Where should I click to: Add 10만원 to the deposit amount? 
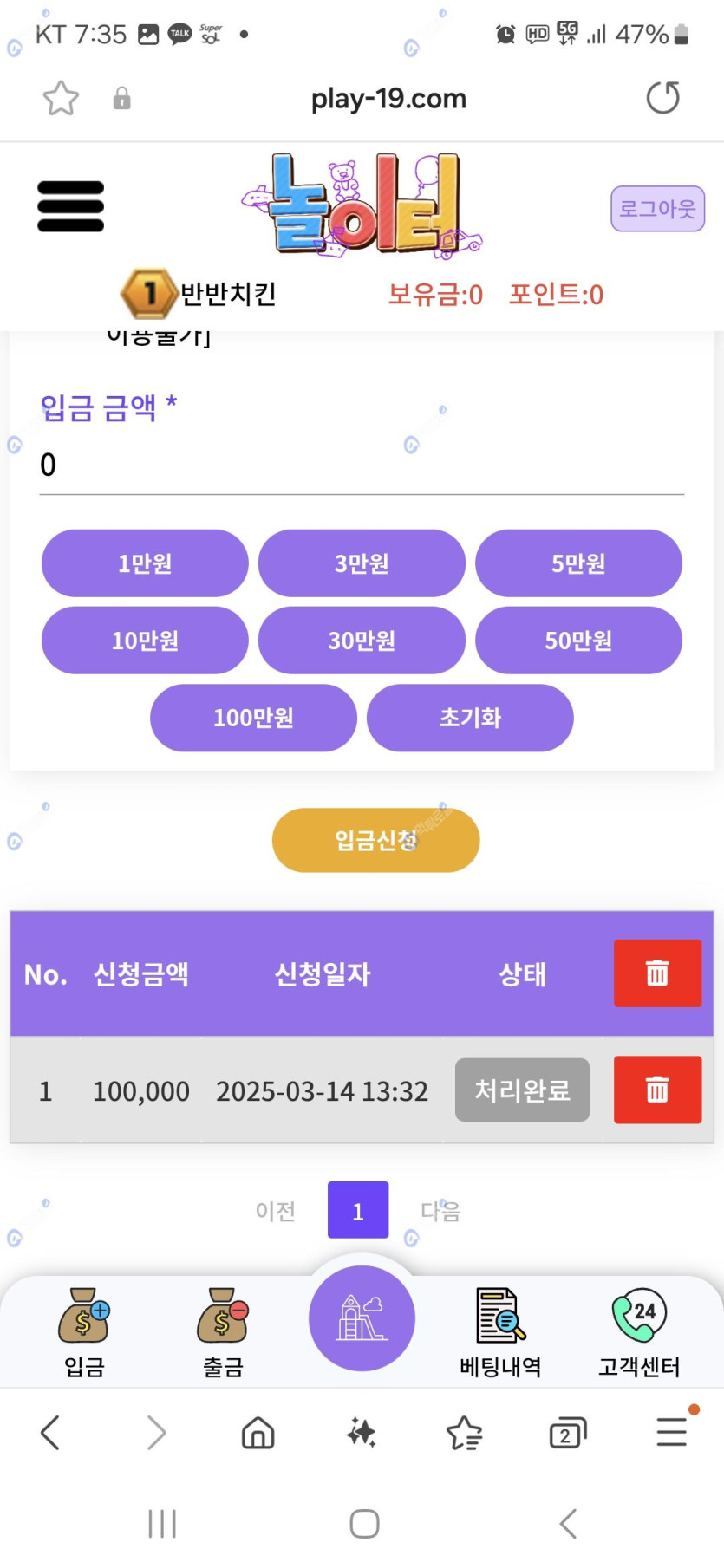click(x=145, y=641)
